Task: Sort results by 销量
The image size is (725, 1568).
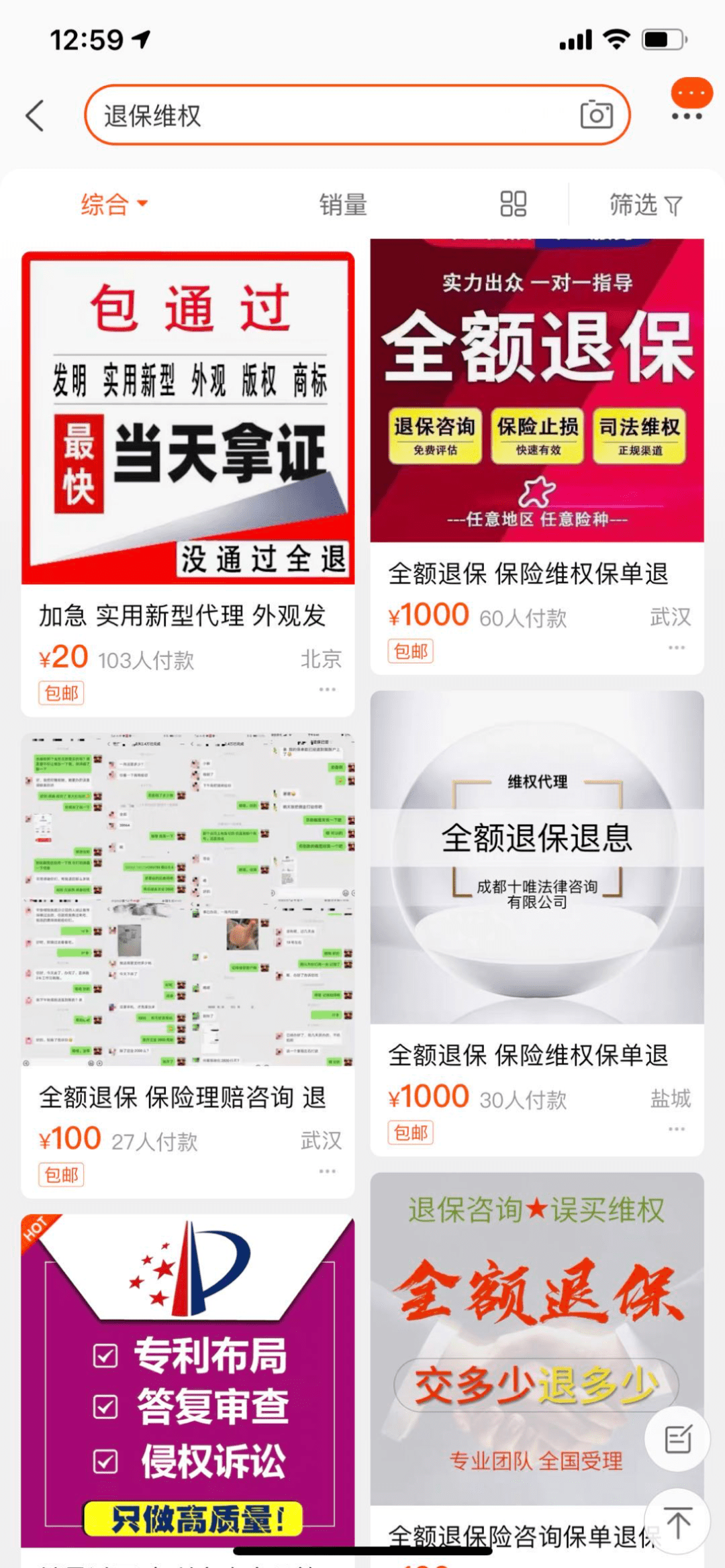Action: 342,204
